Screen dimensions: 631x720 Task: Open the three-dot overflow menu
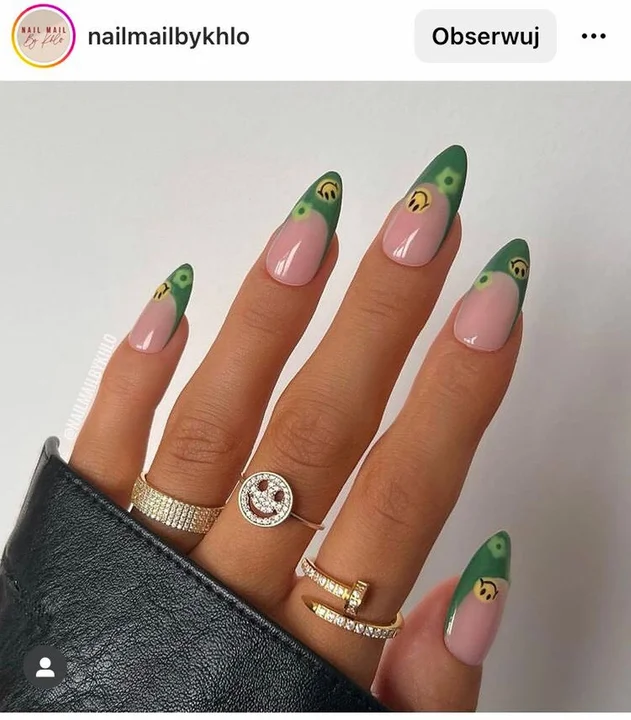click(x=593, y=37)
